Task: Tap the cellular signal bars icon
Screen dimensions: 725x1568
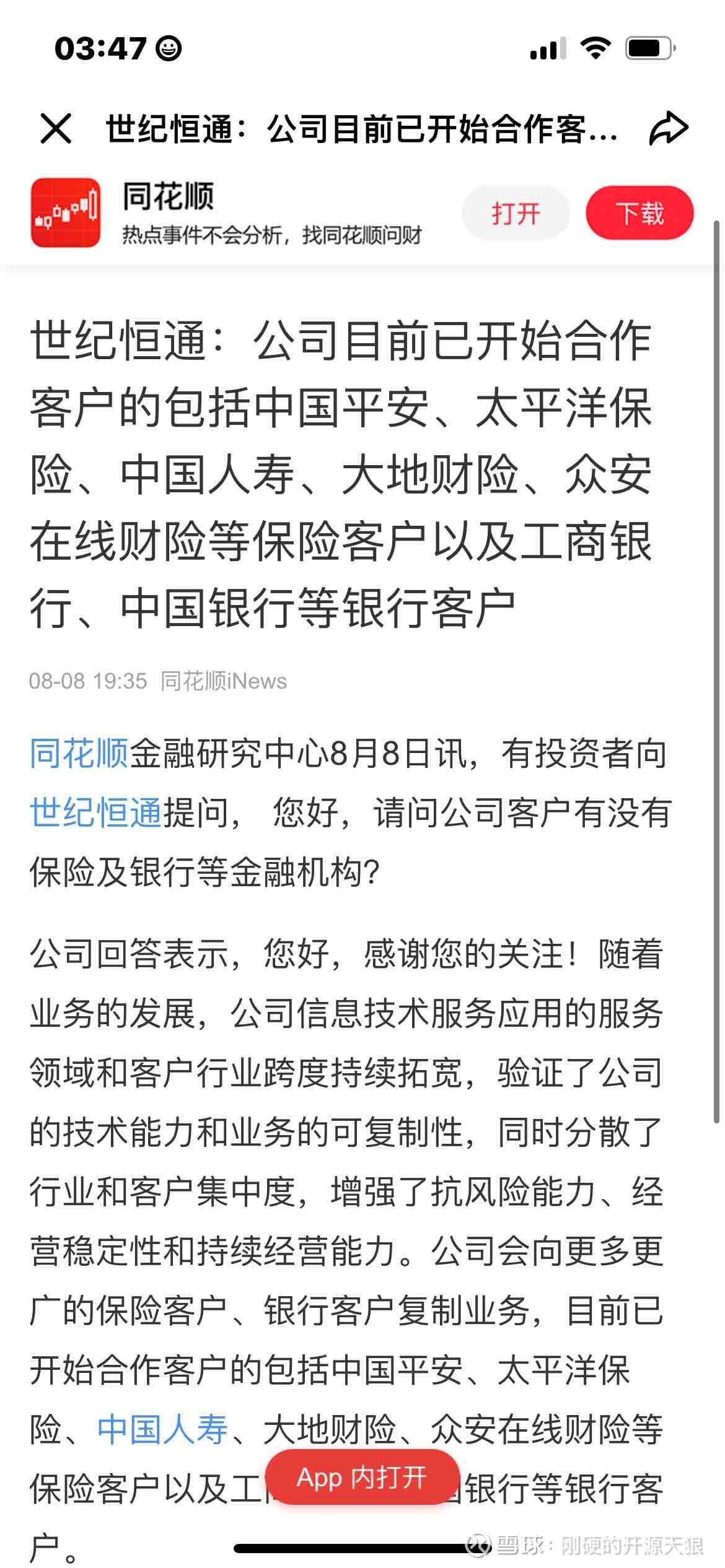Action: [548, 48]
